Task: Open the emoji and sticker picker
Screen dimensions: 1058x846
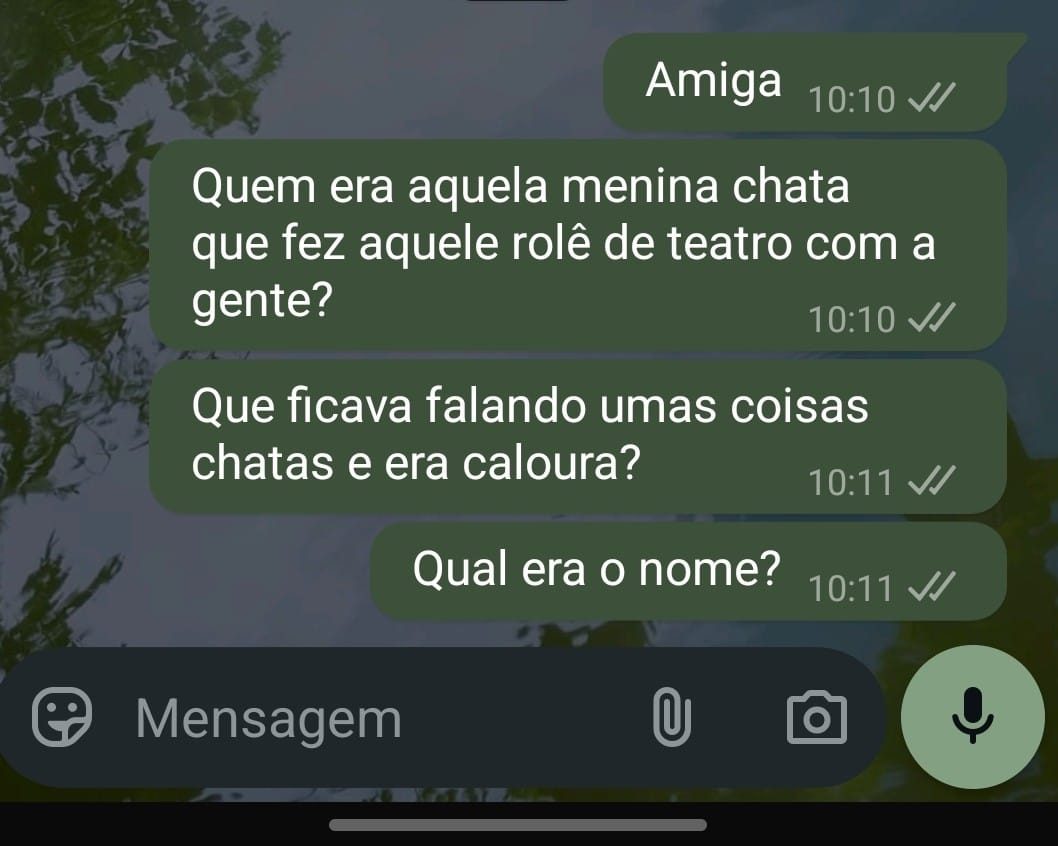Action: pyautogui.click(x=62, y=717)
